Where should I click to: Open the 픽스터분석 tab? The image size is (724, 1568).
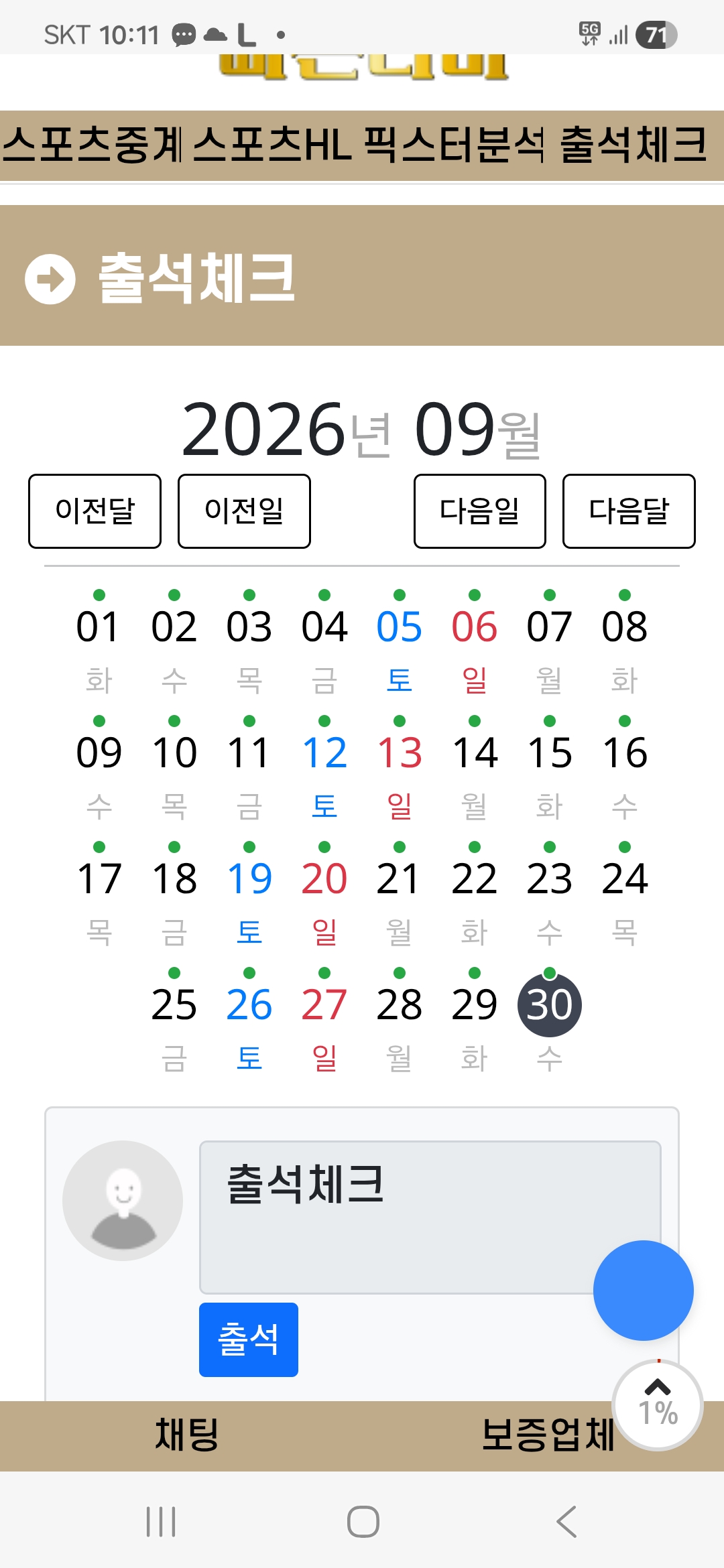coord(455,145)
